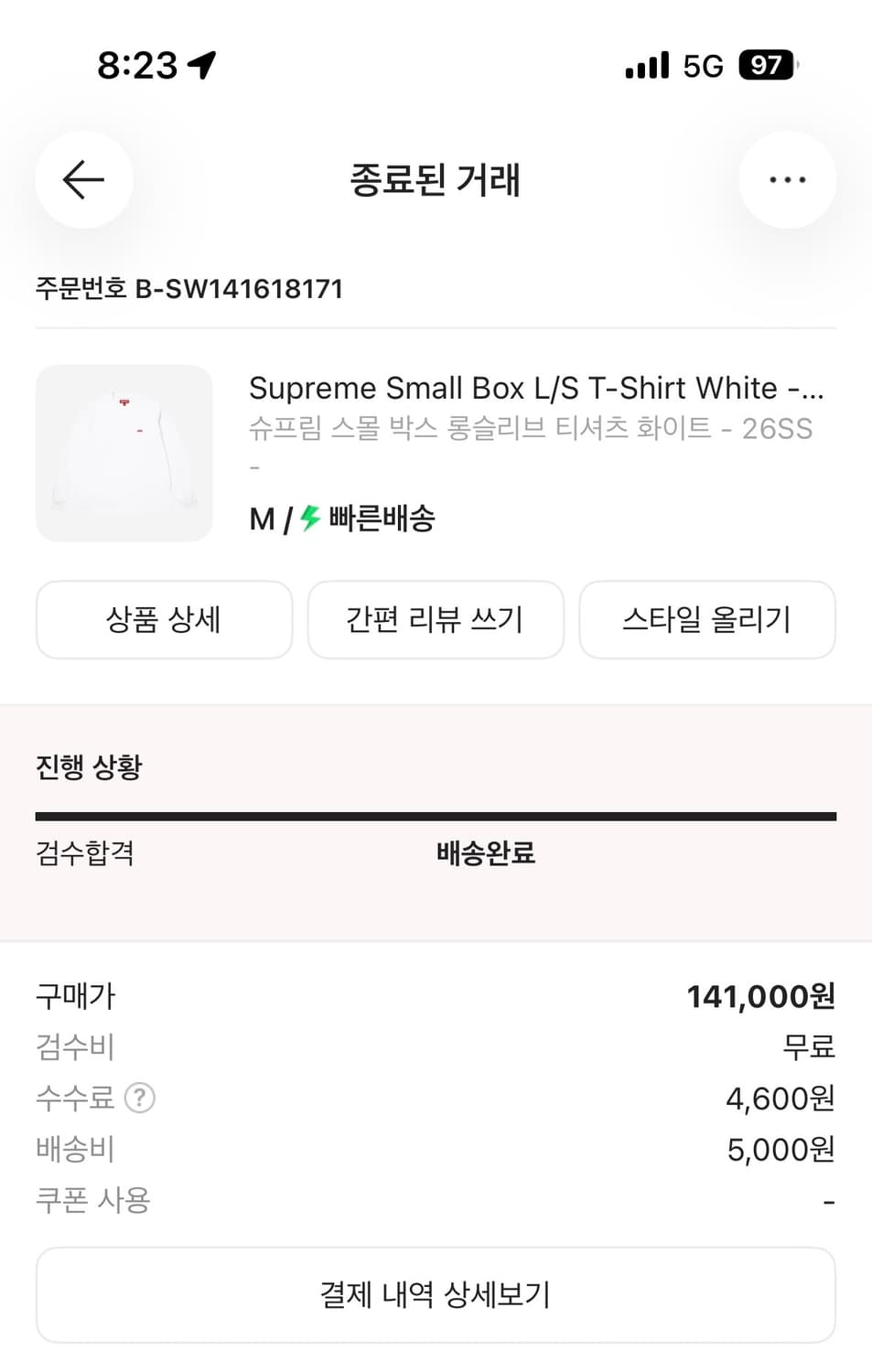Click the 5G network indicator
The height and width of the screenshot is (1372, 872).
[700, 64]
